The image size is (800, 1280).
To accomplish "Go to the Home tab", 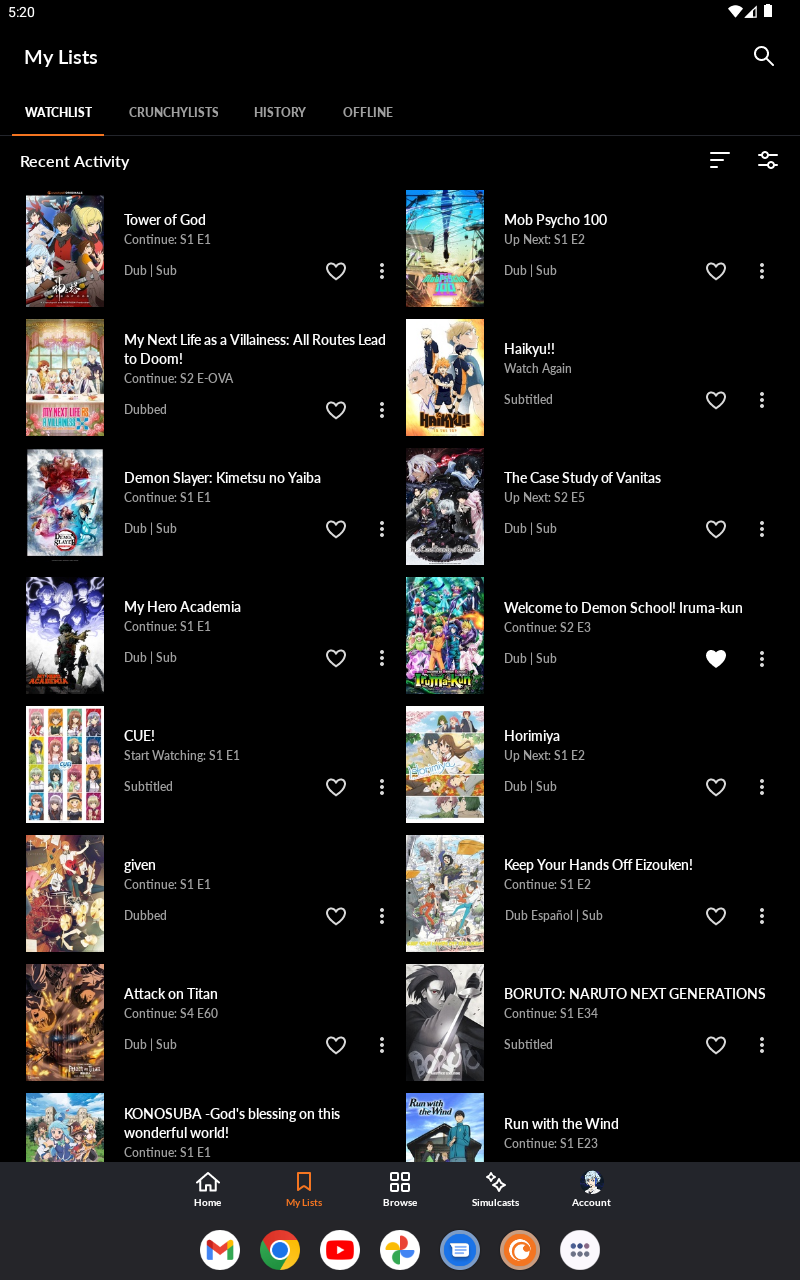I will point(208,1190).
